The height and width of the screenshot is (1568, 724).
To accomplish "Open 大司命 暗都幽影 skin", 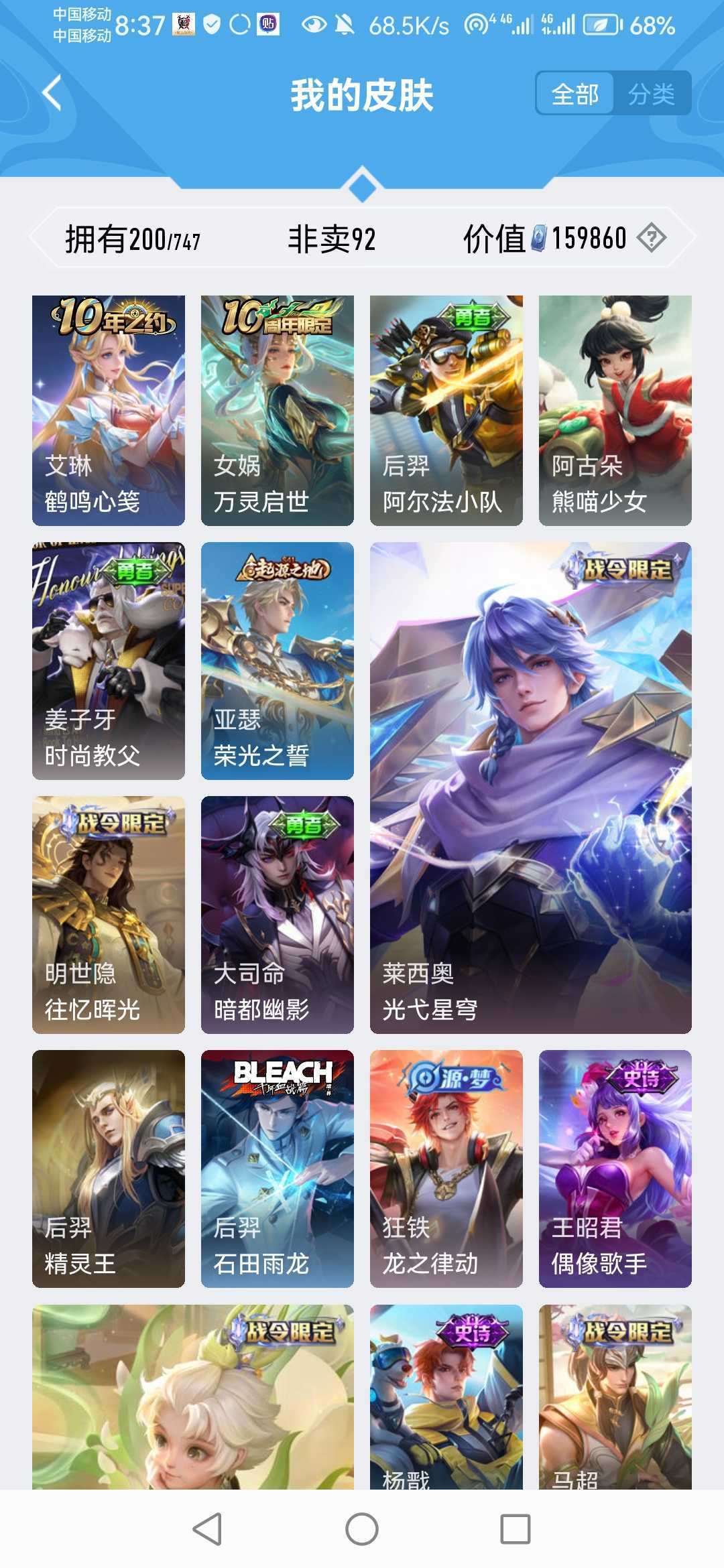I will click(x=278, y=915).
